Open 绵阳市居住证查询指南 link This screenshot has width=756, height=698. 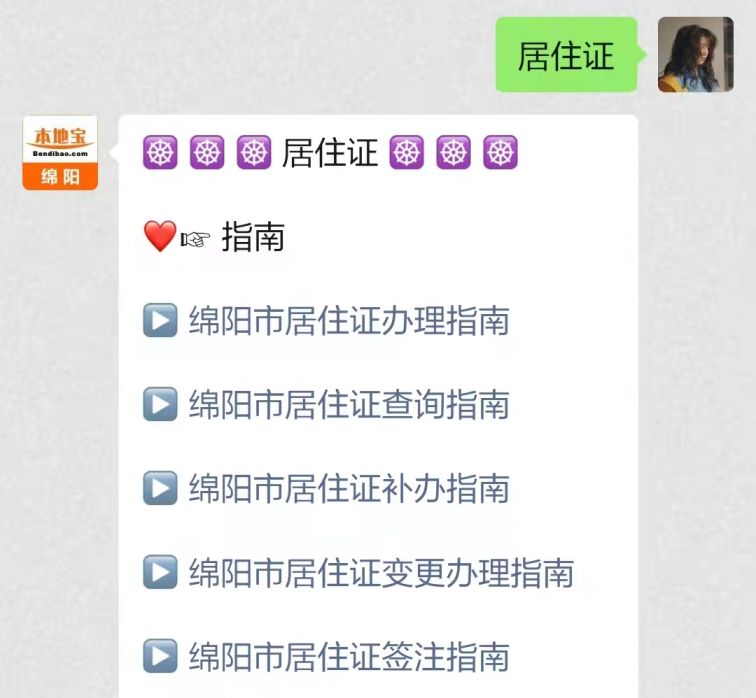[x=348, y=405]
